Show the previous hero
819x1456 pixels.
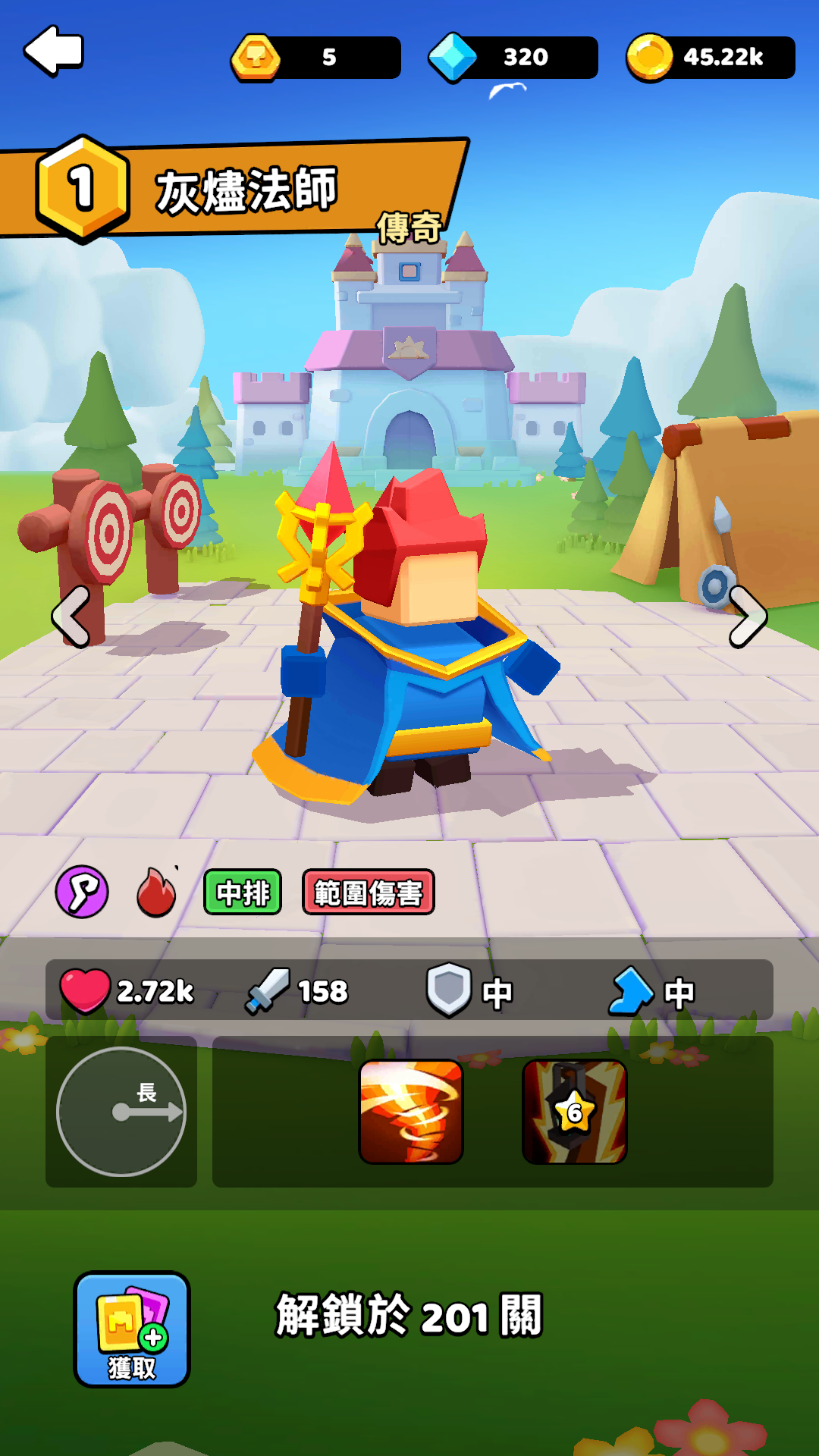click(71, 617)
